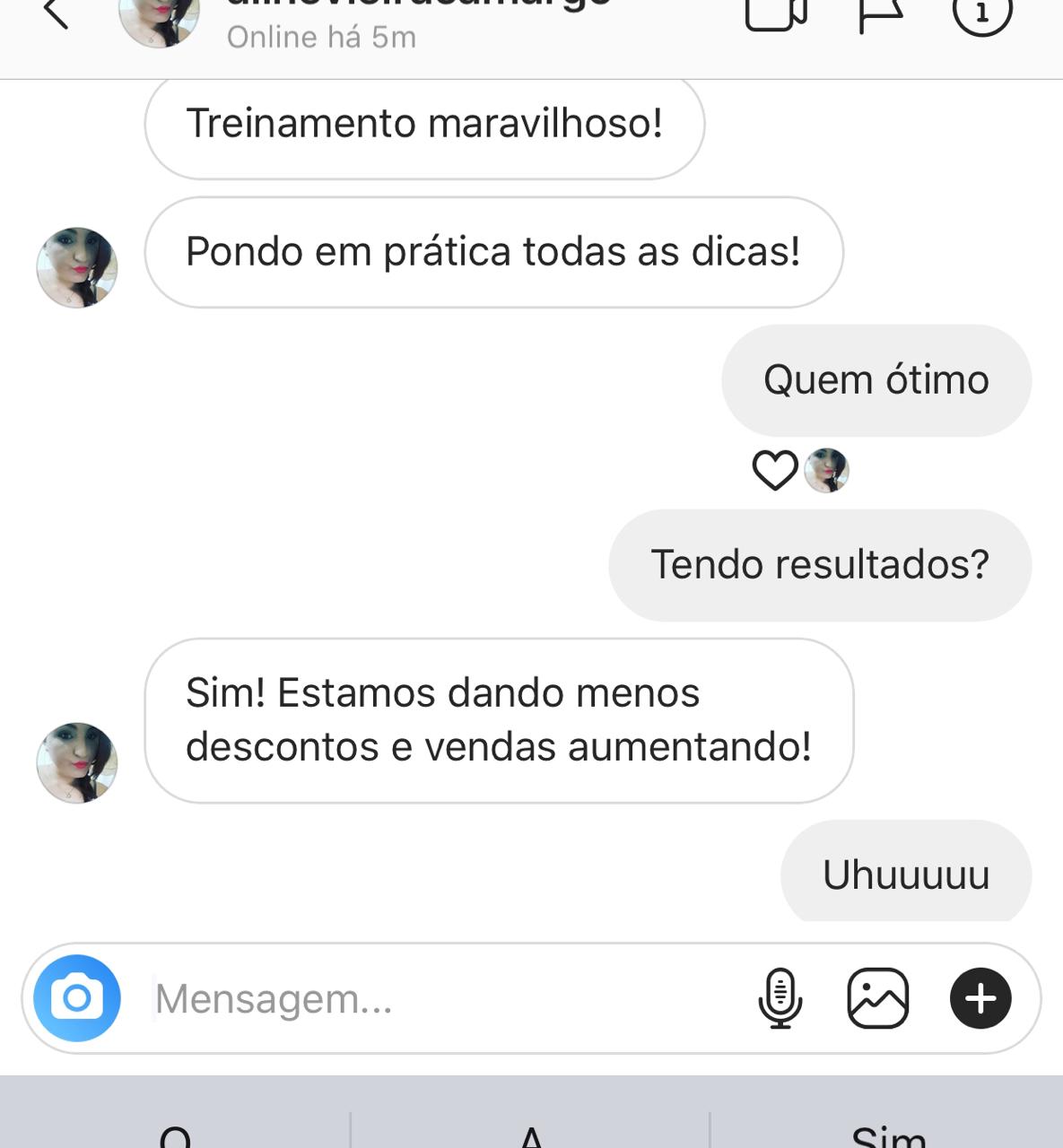Image resolution: width=1063 pixels, height=1148 pixels.
Task: Tap the heart reaction under Quem ótimo
Action: pos(774,471)
